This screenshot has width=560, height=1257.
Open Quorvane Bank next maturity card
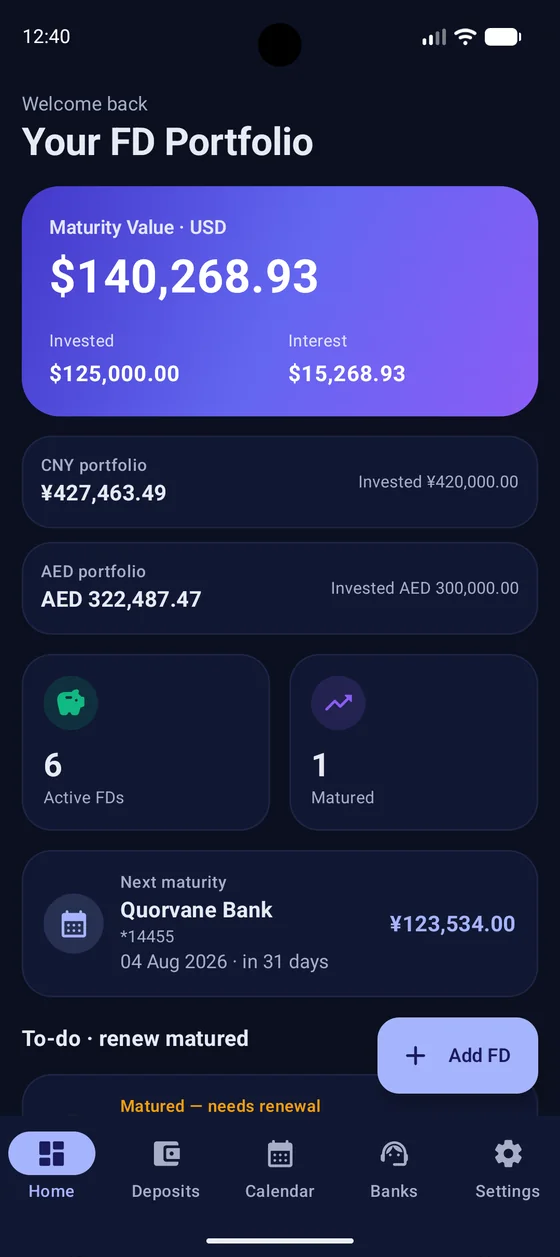pyautogui.click(x=280, y=923)
